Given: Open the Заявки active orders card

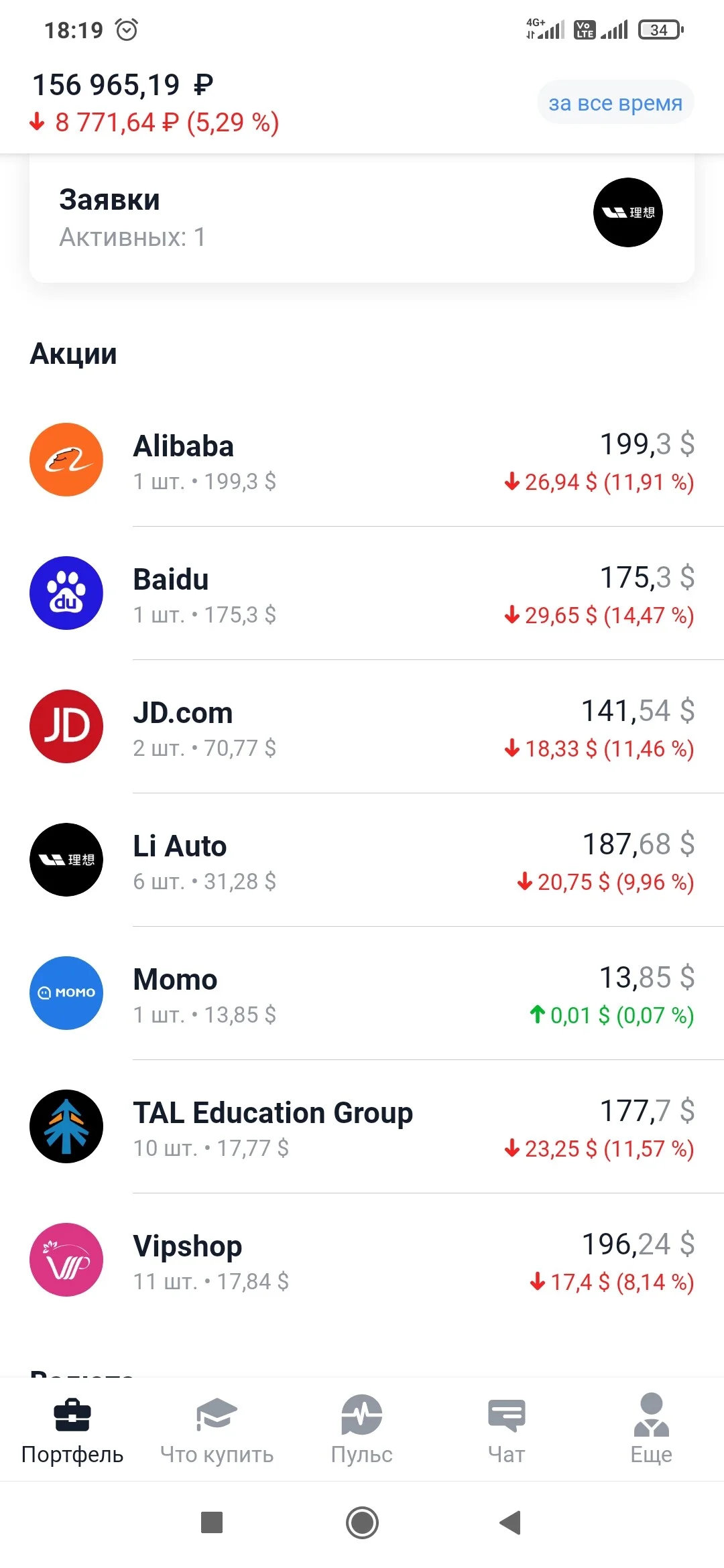Looking at the screenshot, I should coord(362,218).
